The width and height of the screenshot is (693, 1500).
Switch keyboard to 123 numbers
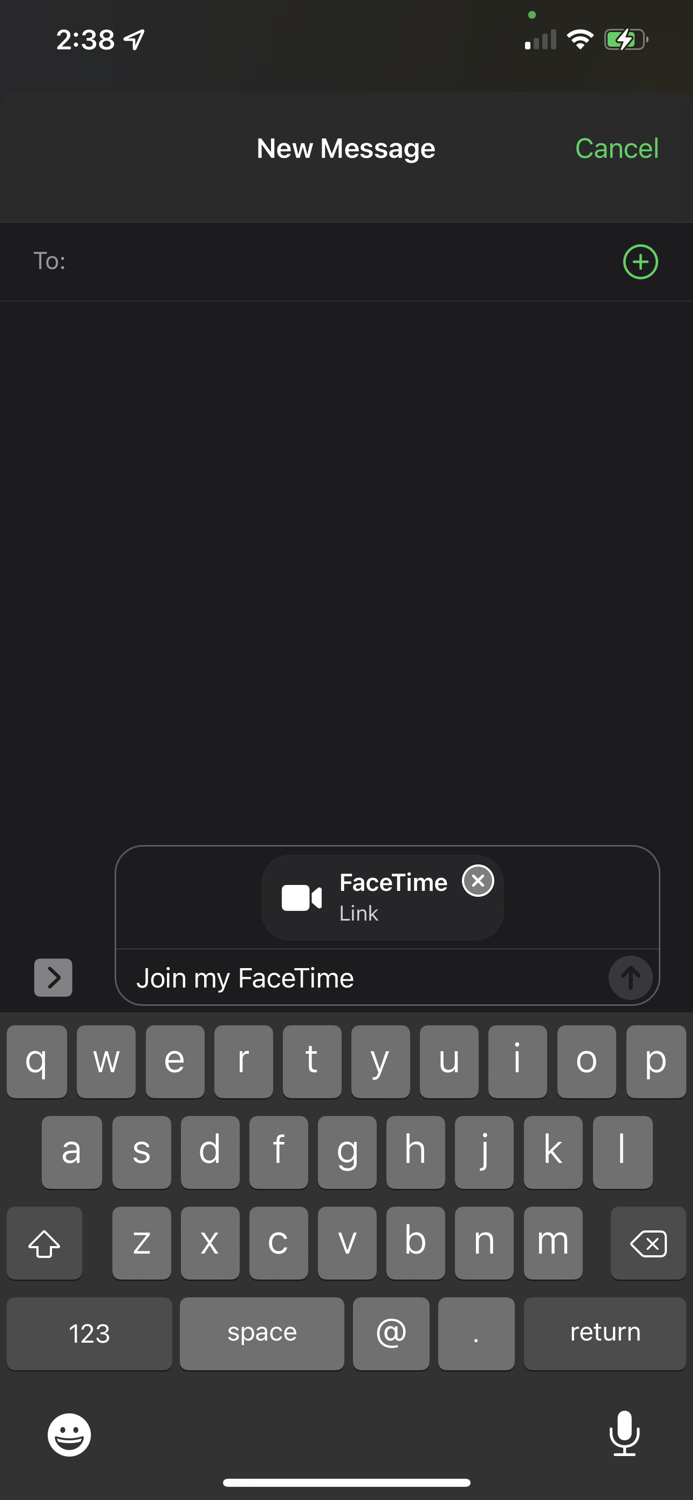point(89,1333)
